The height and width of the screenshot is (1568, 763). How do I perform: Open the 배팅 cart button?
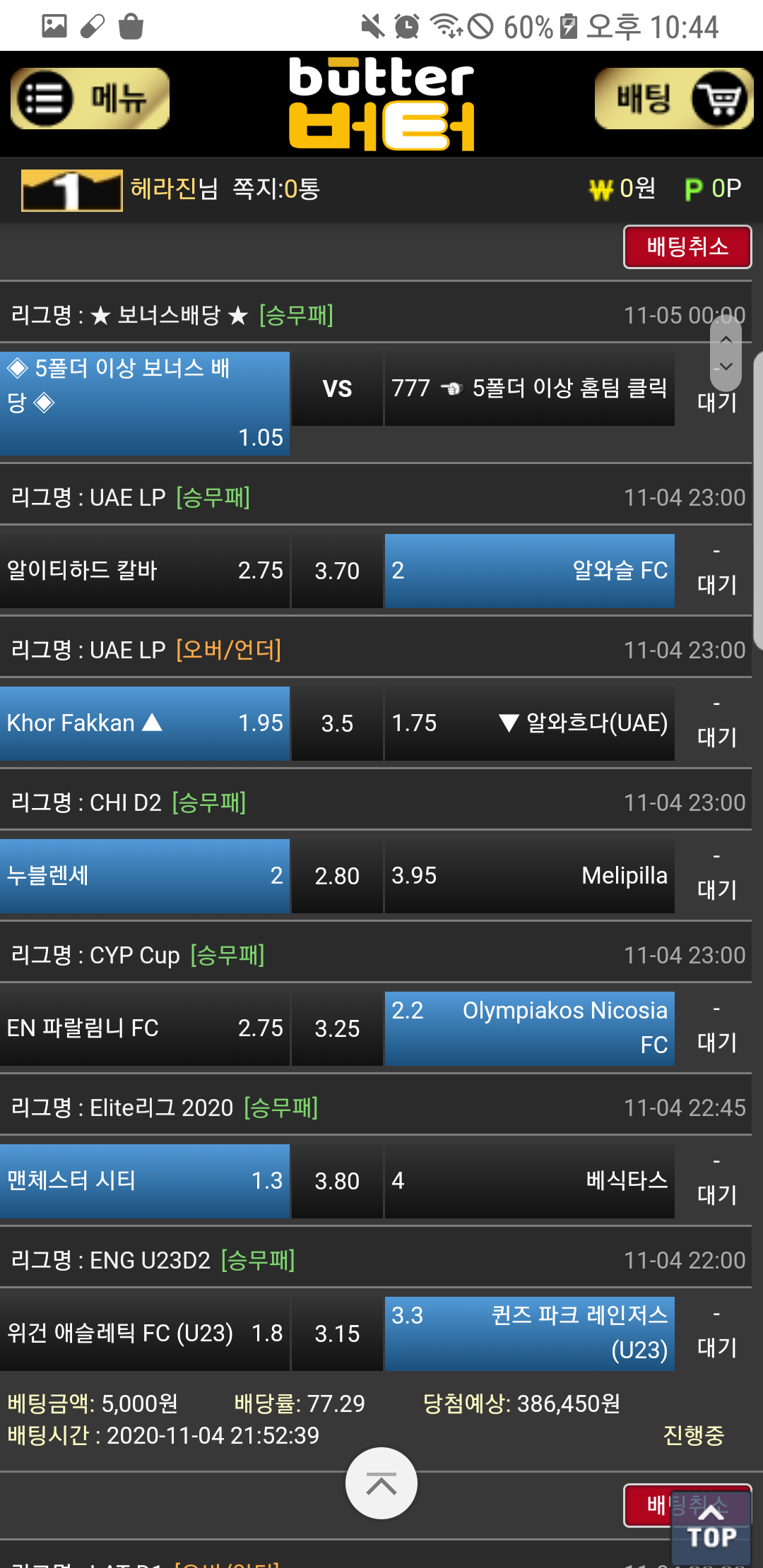coord(673,99)
